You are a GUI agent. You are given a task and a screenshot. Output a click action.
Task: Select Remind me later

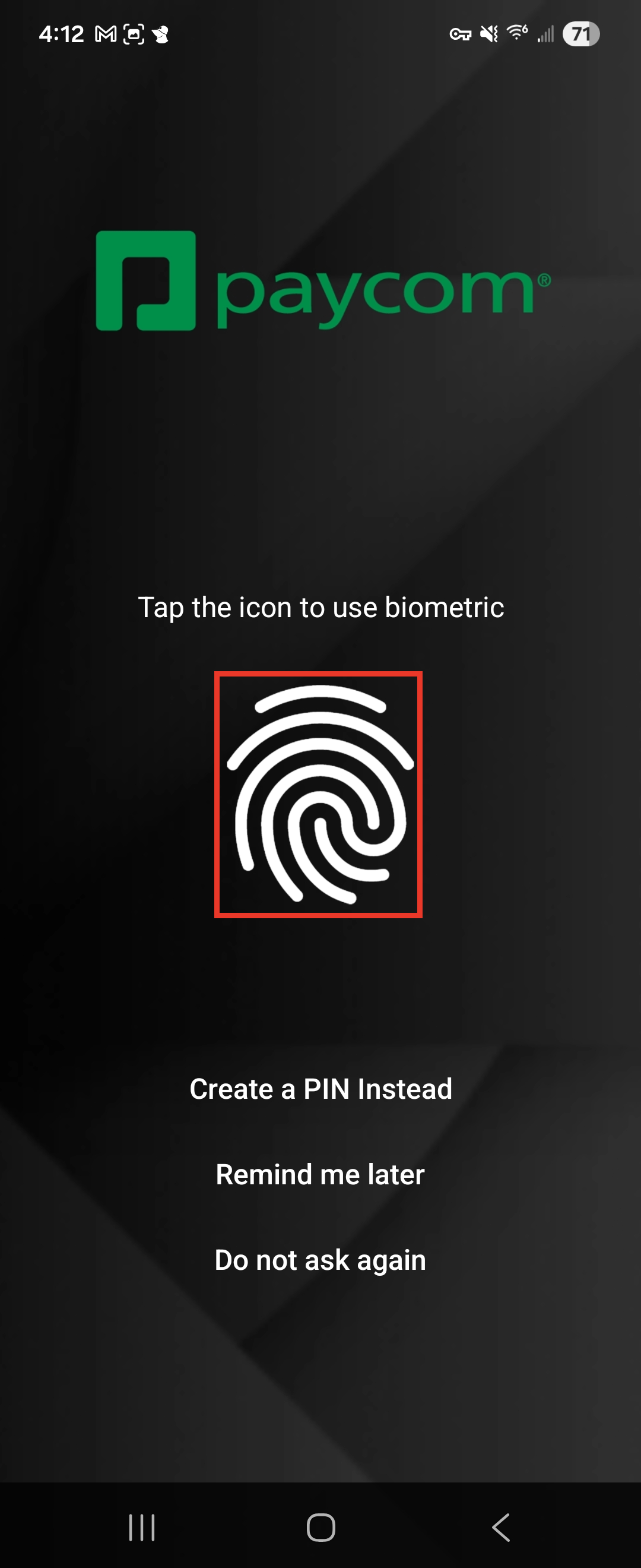[320, 1174]
